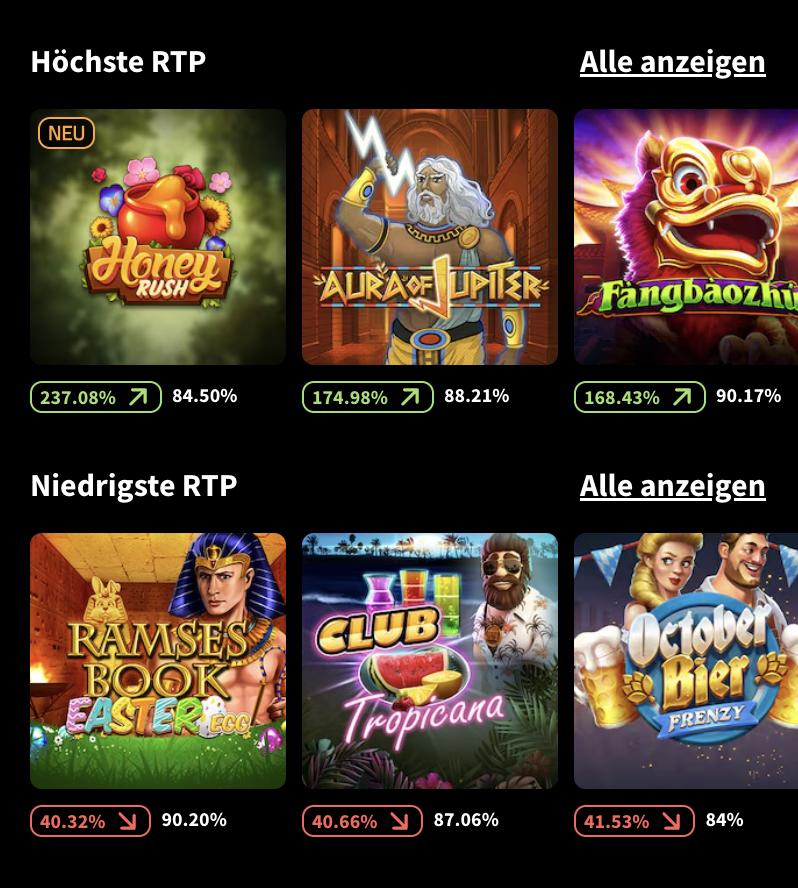Click the 237.08% RTP pill badge

point(95,397)
